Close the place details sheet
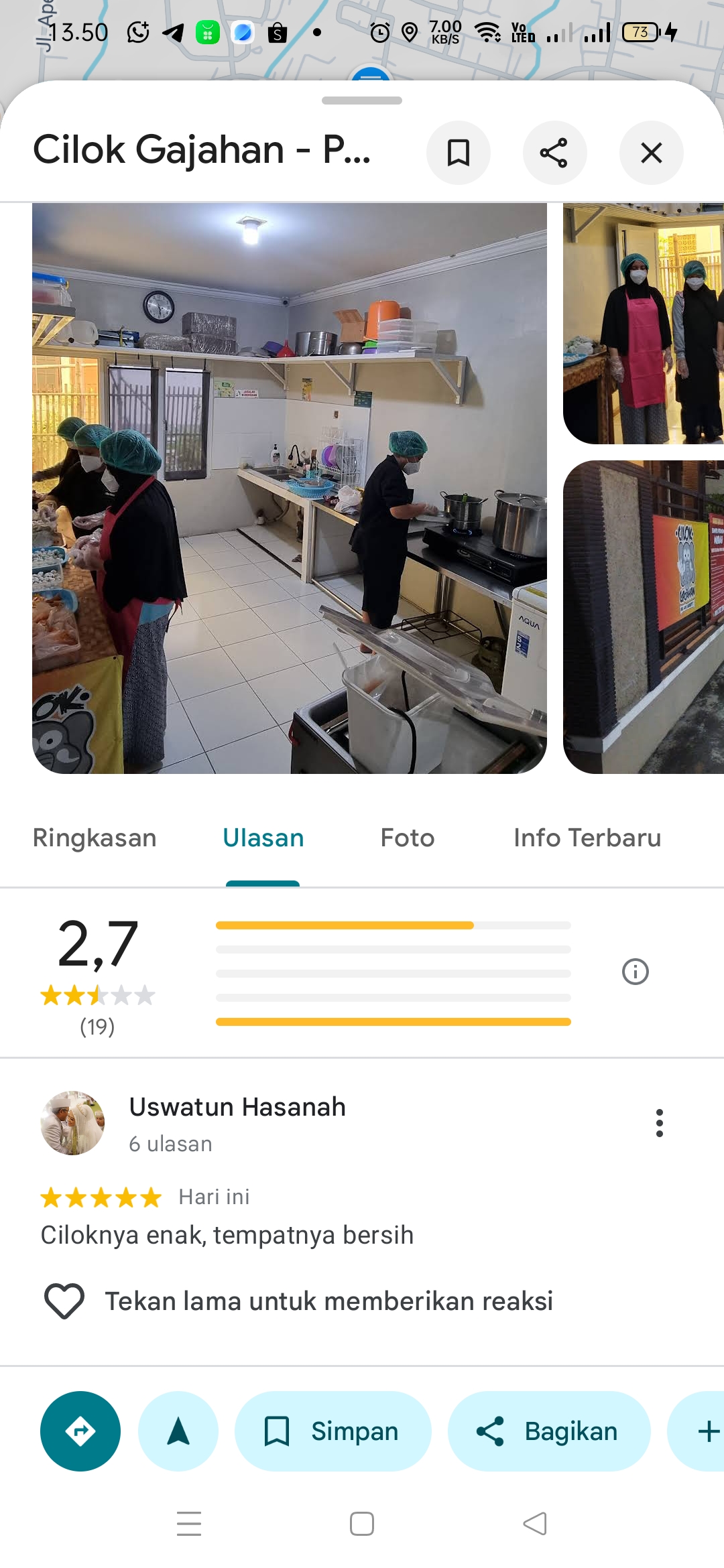Viewport: 724px width, 1568px height. (x=651, y=153)
